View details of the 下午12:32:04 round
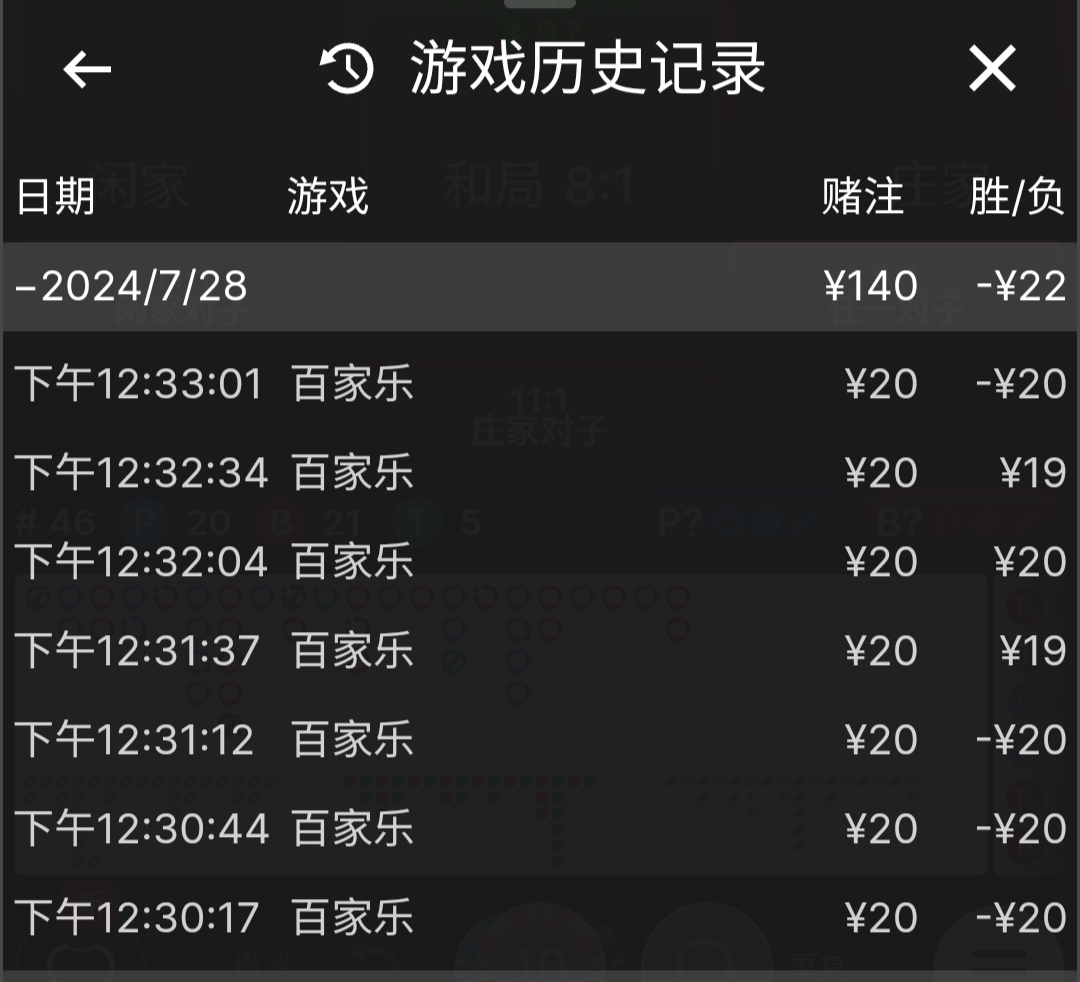 (x=540, y=562)
